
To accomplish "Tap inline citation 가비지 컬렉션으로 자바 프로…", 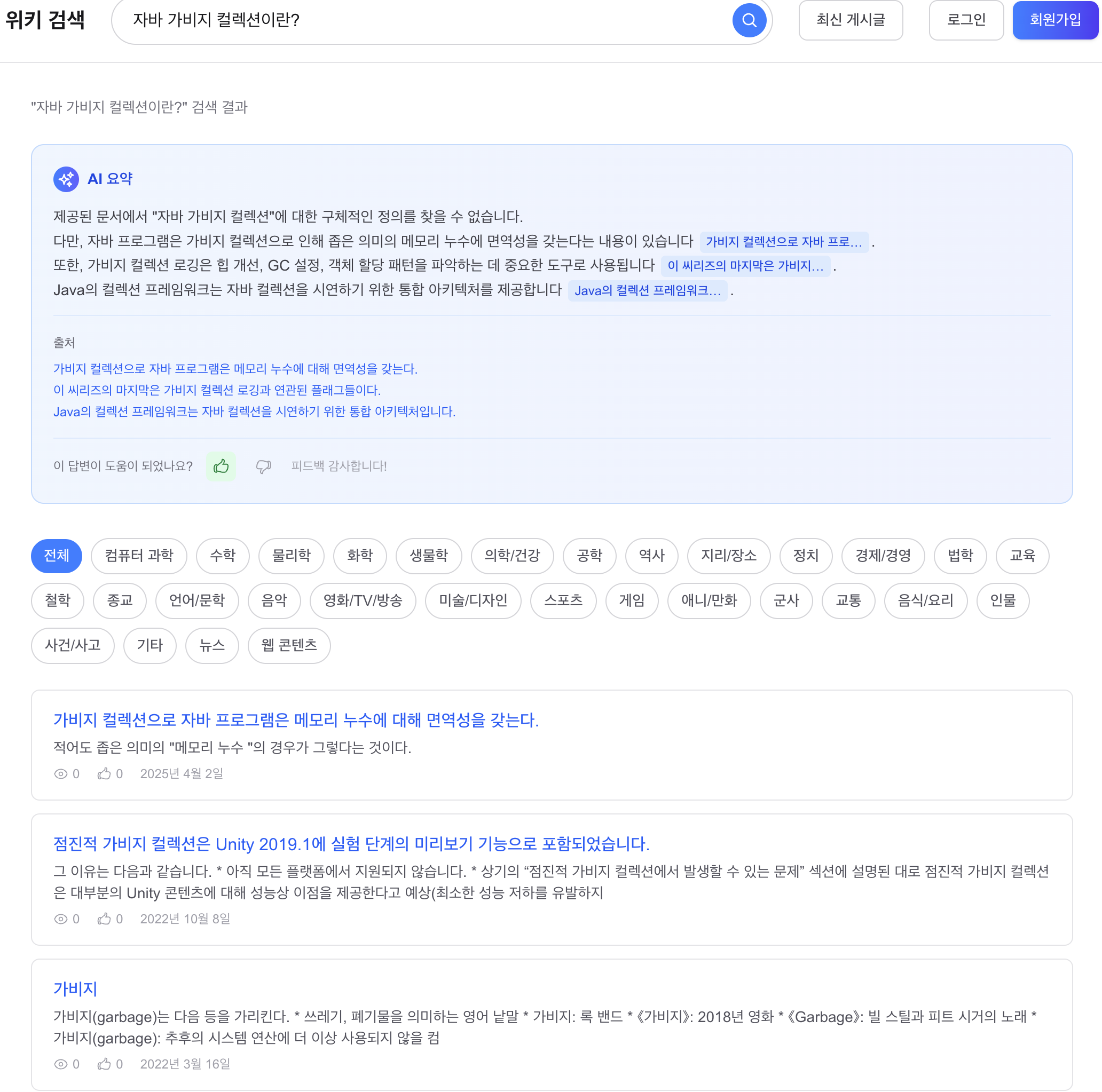I will 783,242.
